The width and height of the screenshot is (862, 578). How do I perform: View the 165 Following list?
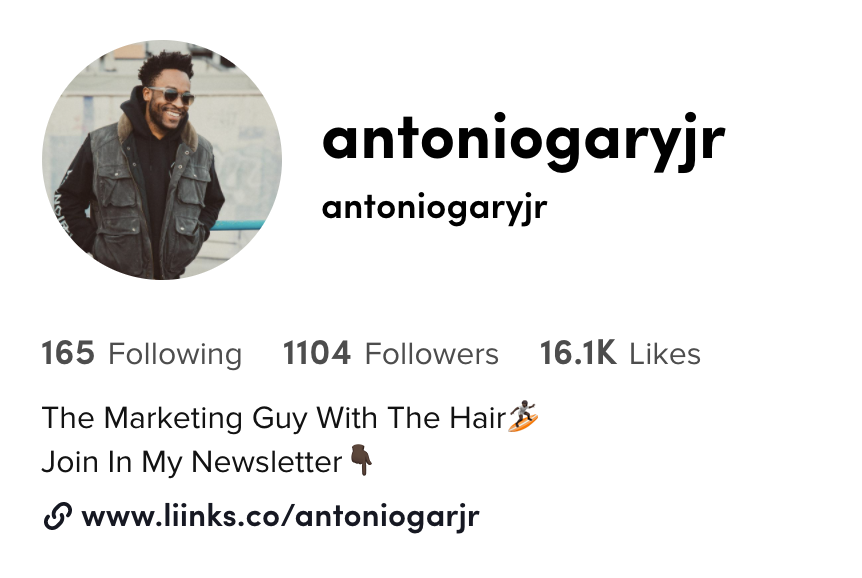[x=141, y=354]
